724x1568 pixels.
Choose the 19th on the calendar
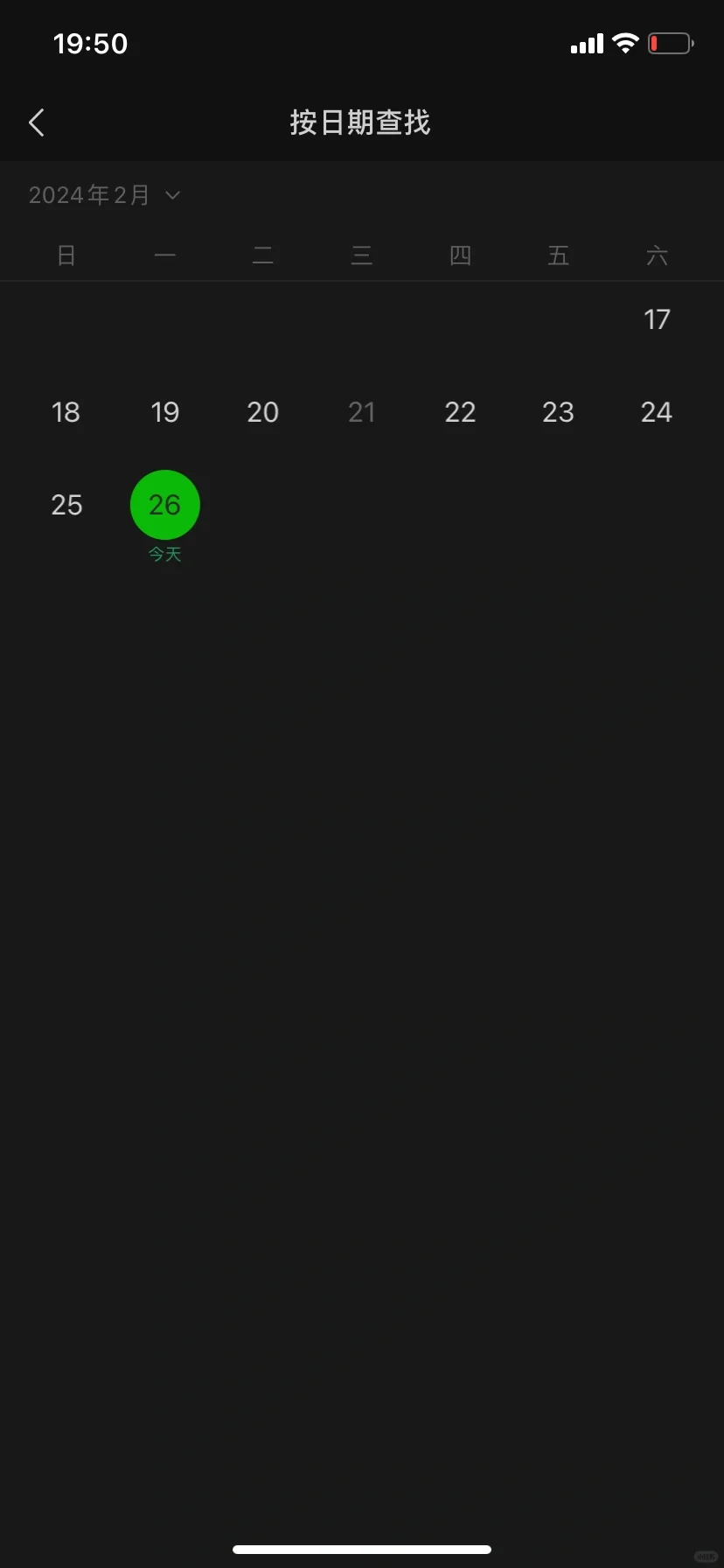pyautogui.click(x=164, y=412)
